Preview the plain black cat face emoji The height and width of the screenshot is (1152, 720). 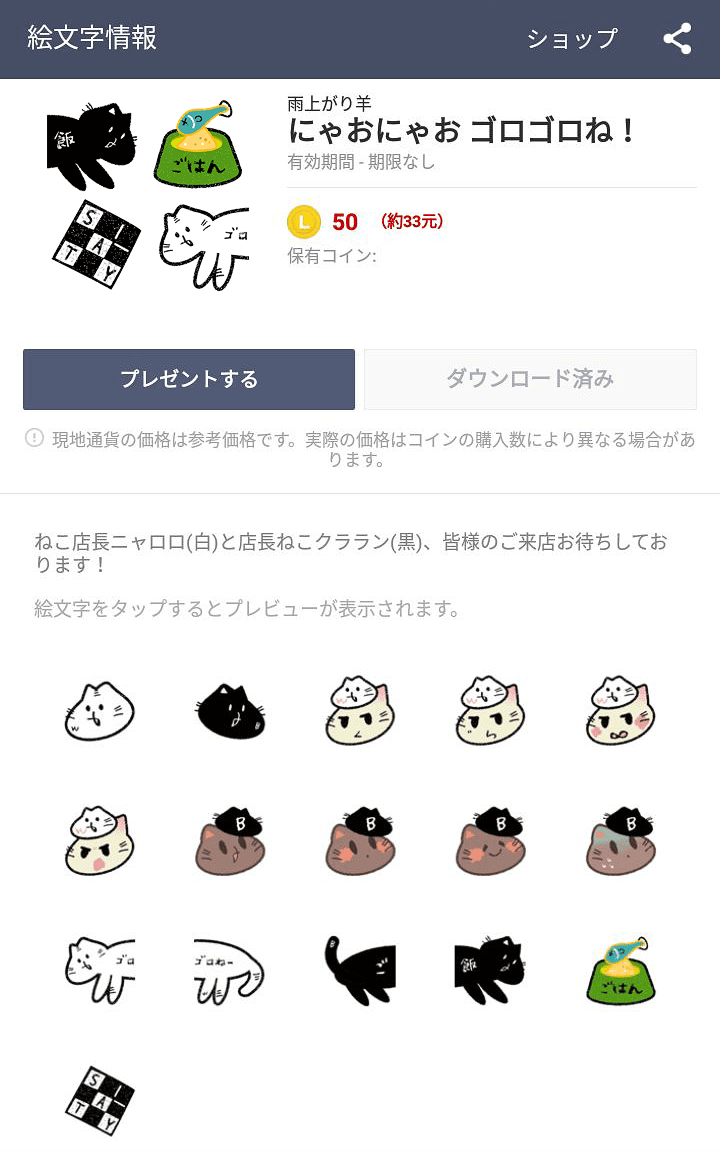point(230,710)
